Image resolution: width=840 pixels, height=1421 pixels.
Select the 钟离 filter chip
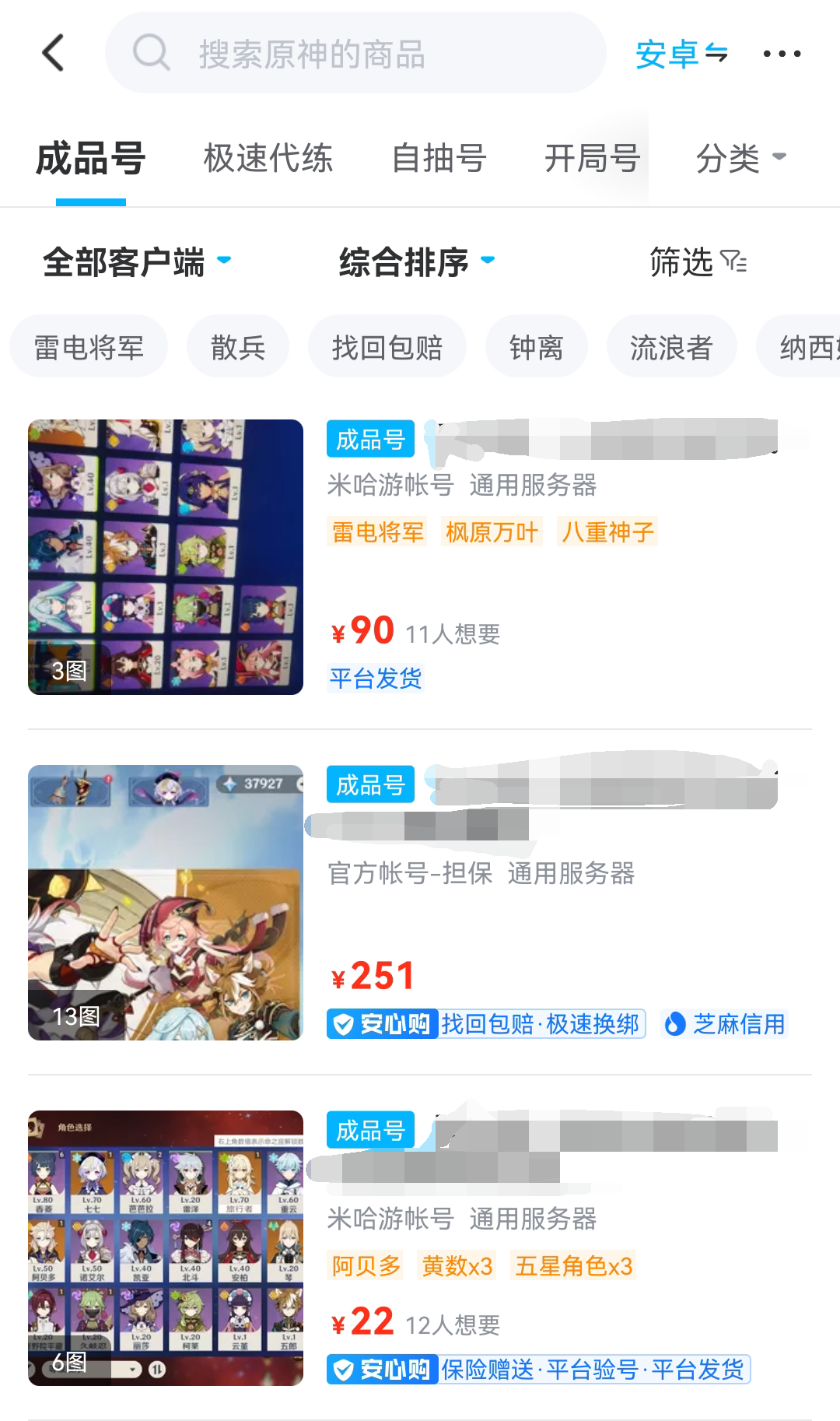(x=536, y=347)
